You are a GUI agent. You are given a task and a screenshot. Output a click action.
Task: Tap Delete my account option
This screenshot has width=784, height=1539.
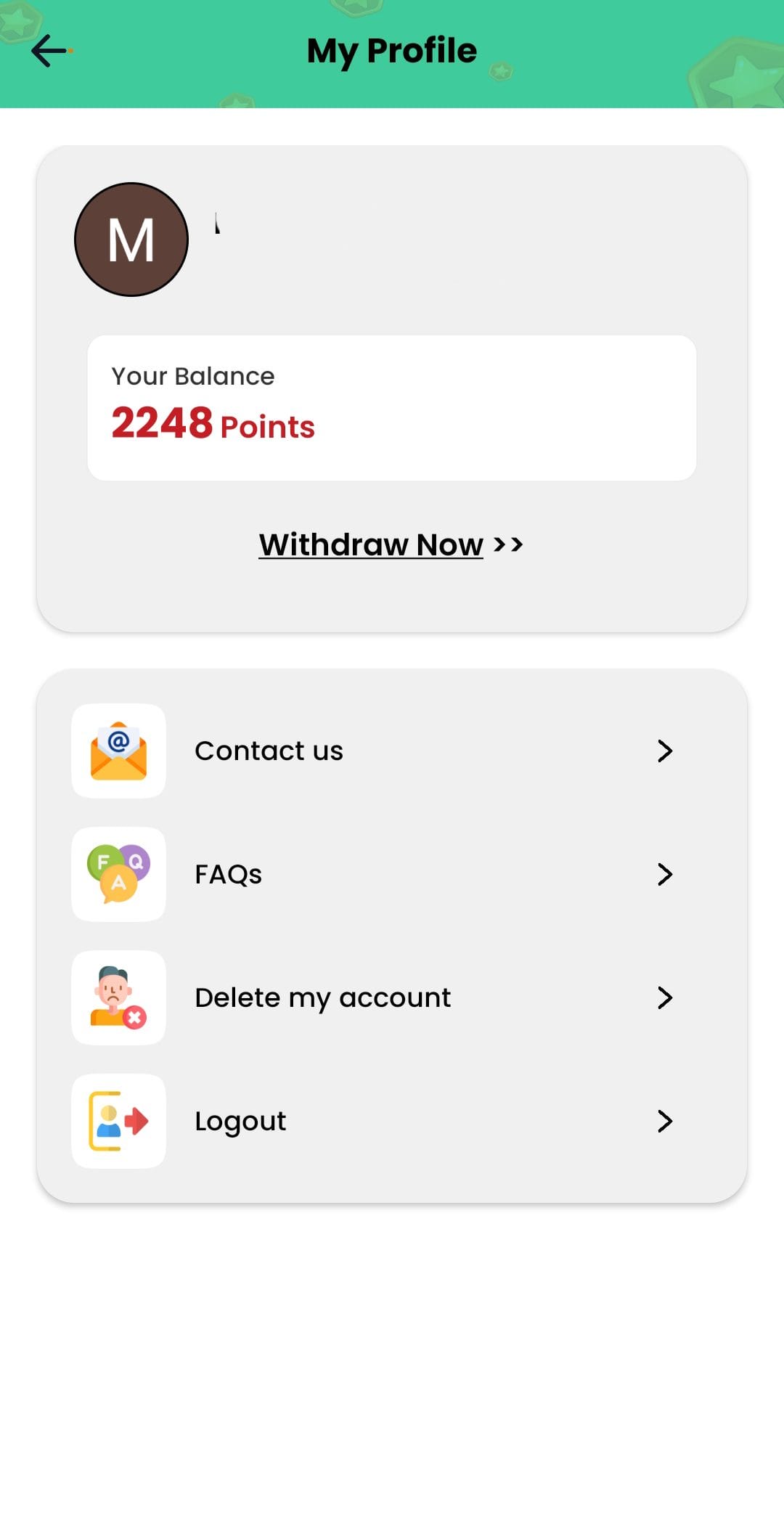pyautogui.click(x=322, y=997)
